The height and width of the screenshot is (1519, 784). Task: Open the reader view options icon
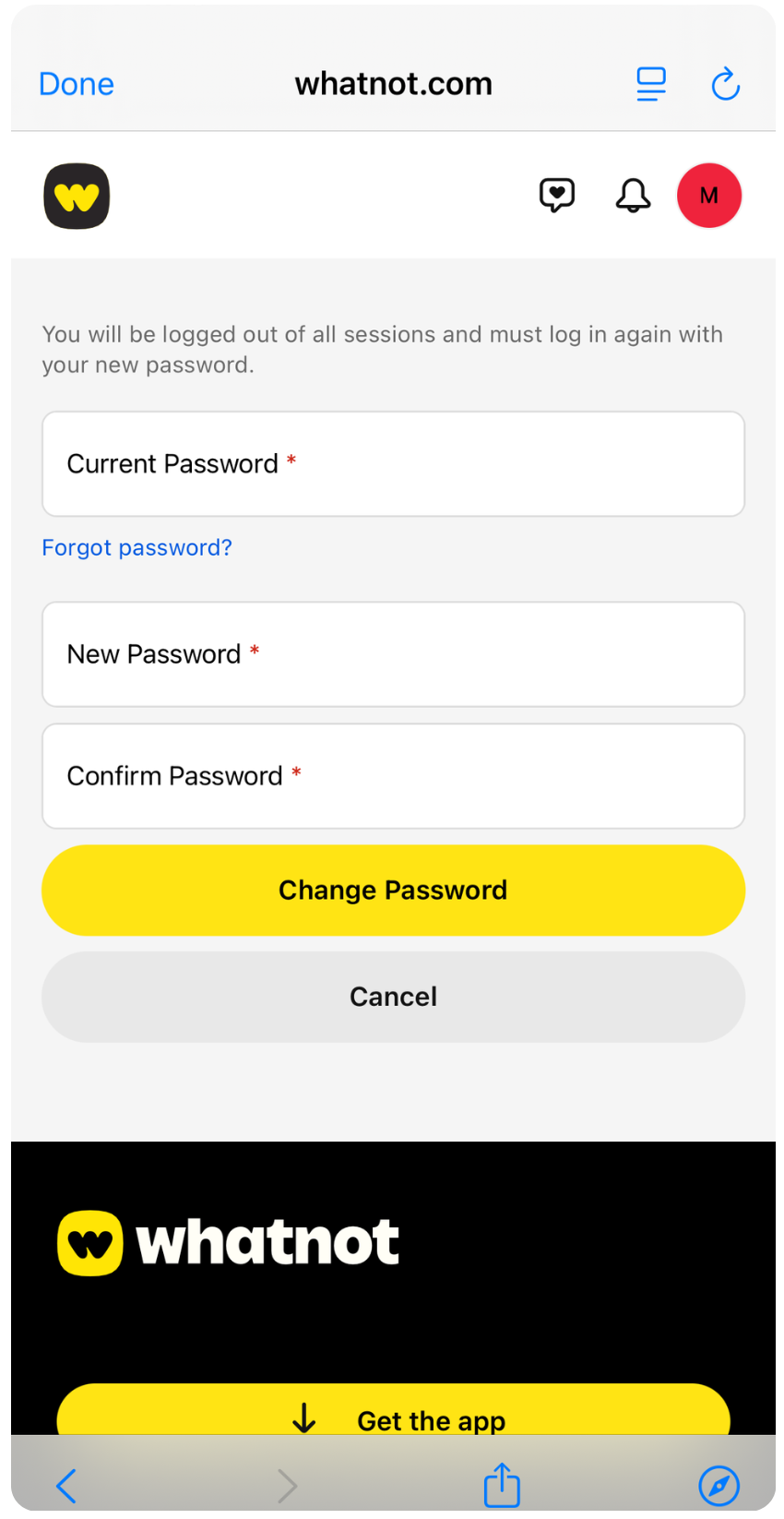click(x=651, y=84)
